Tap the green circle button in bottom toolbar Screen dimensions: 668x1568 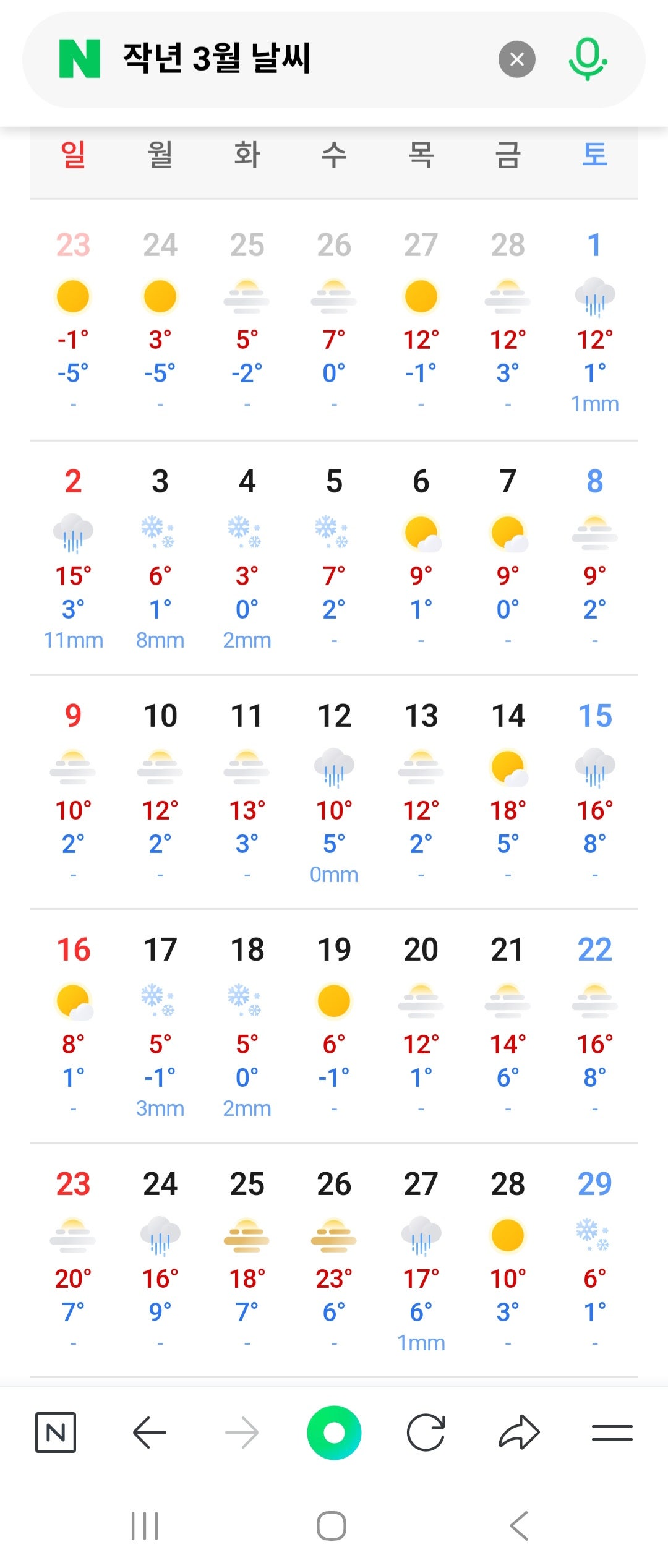334,1432
